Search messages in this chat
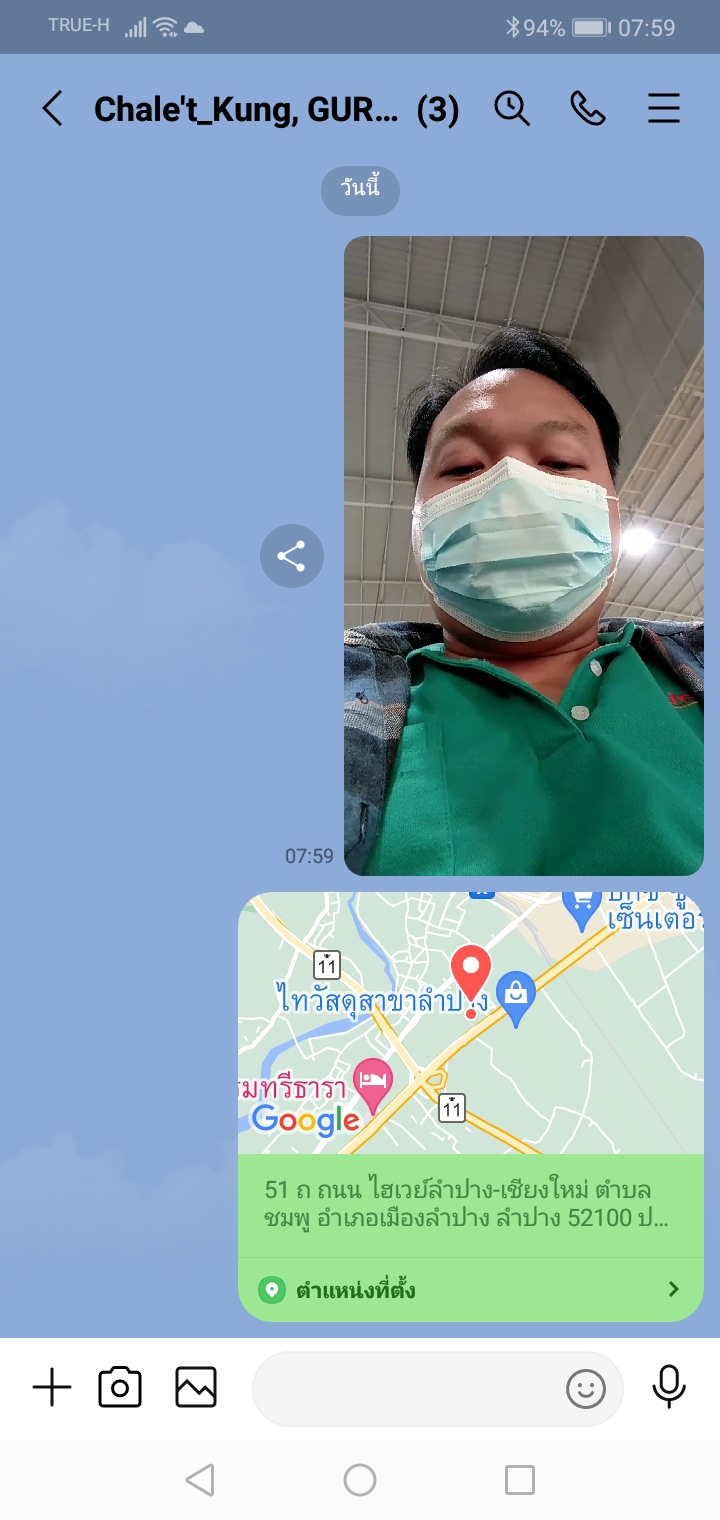Viewport: 720px width, 1520px height. [x=512, y=109]
